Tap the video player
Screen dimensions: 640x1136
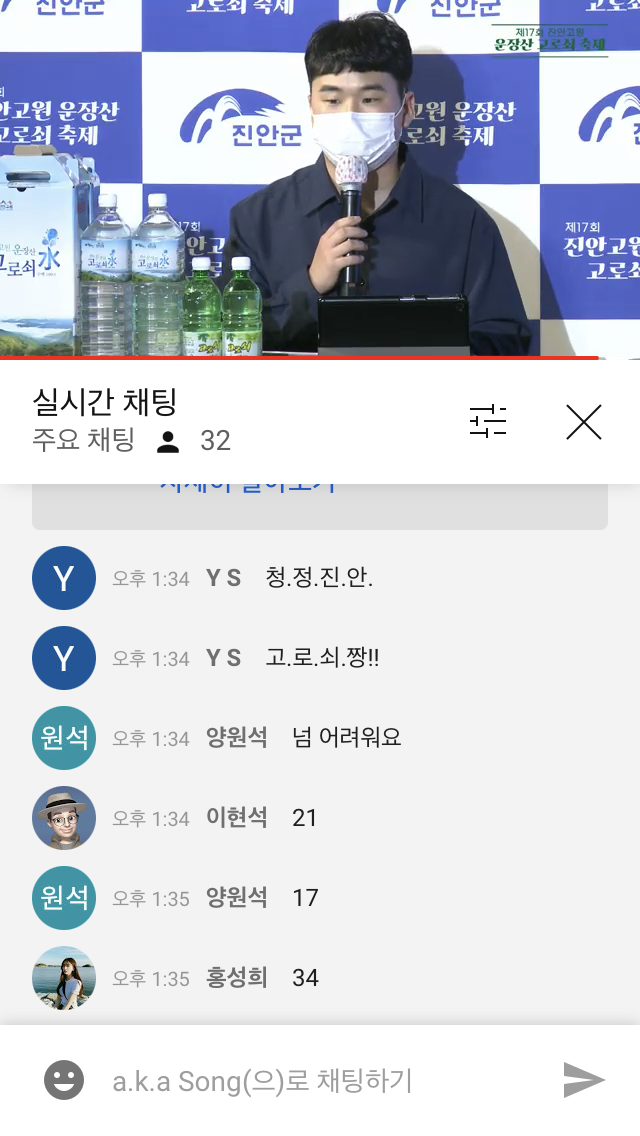pos(320,180)
